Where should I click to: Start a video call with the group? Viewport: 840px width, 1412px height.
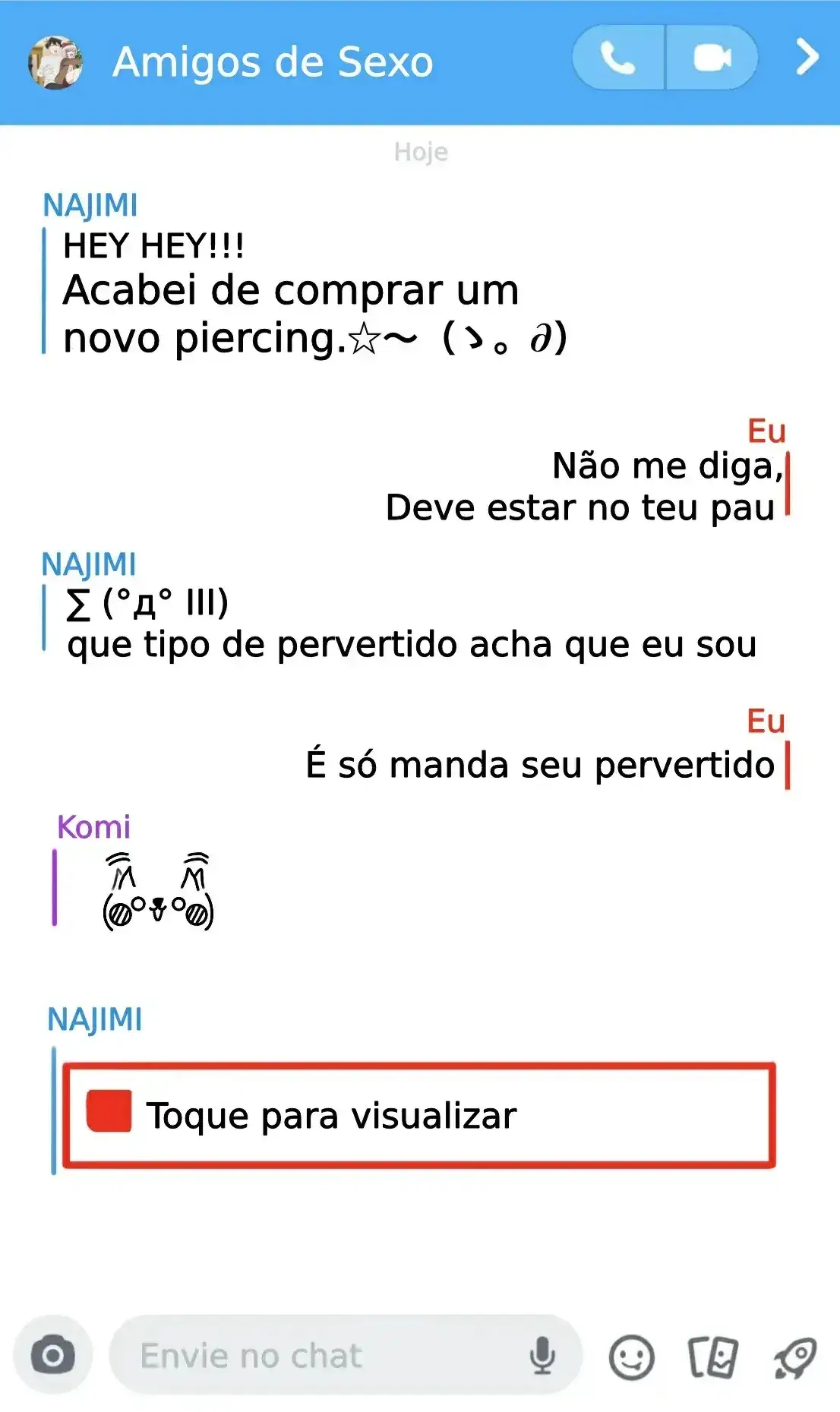pyautogui.click(x=712, y=58)
